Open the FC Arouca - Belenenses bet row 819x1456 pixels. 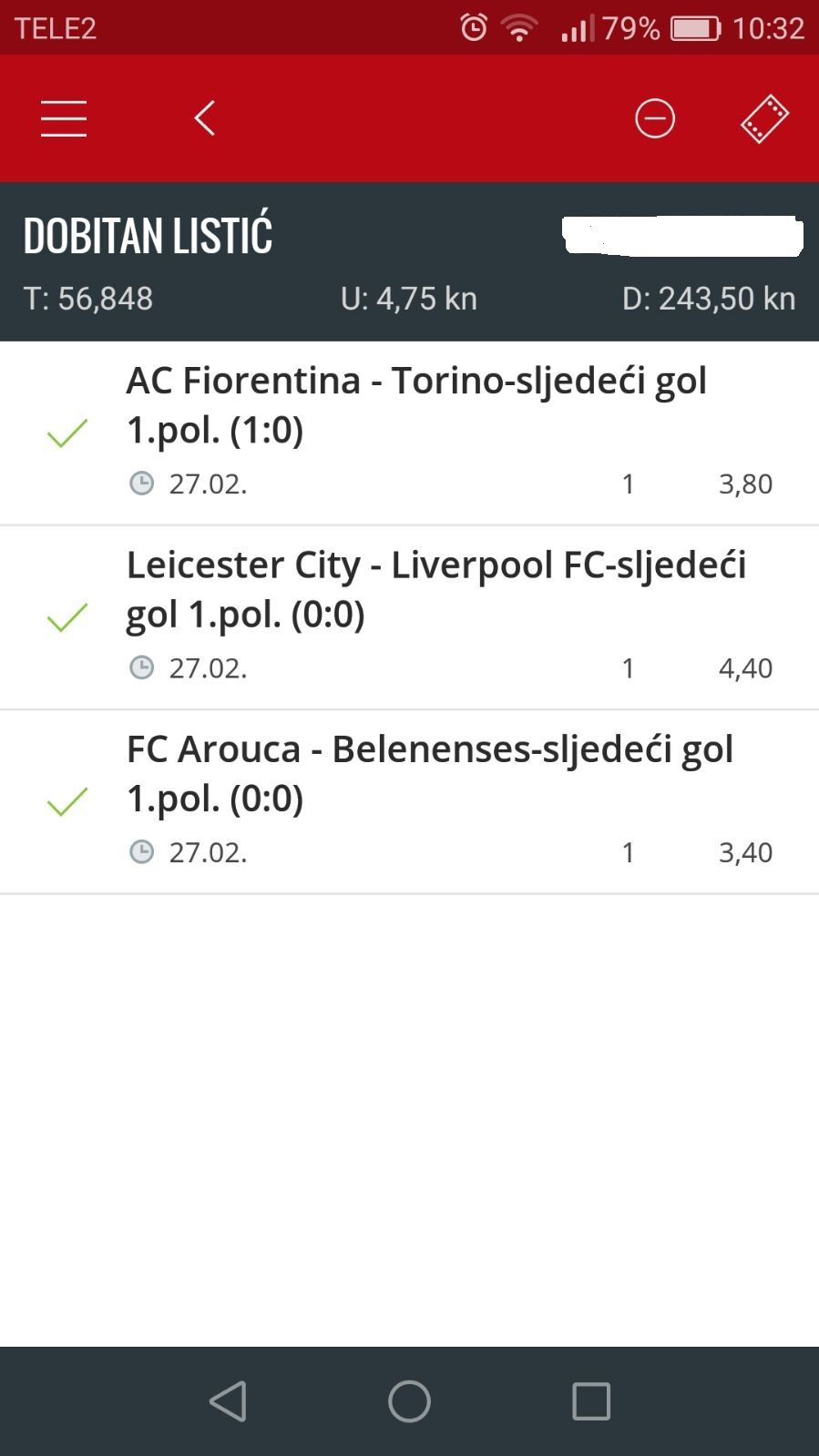[409, 802]
